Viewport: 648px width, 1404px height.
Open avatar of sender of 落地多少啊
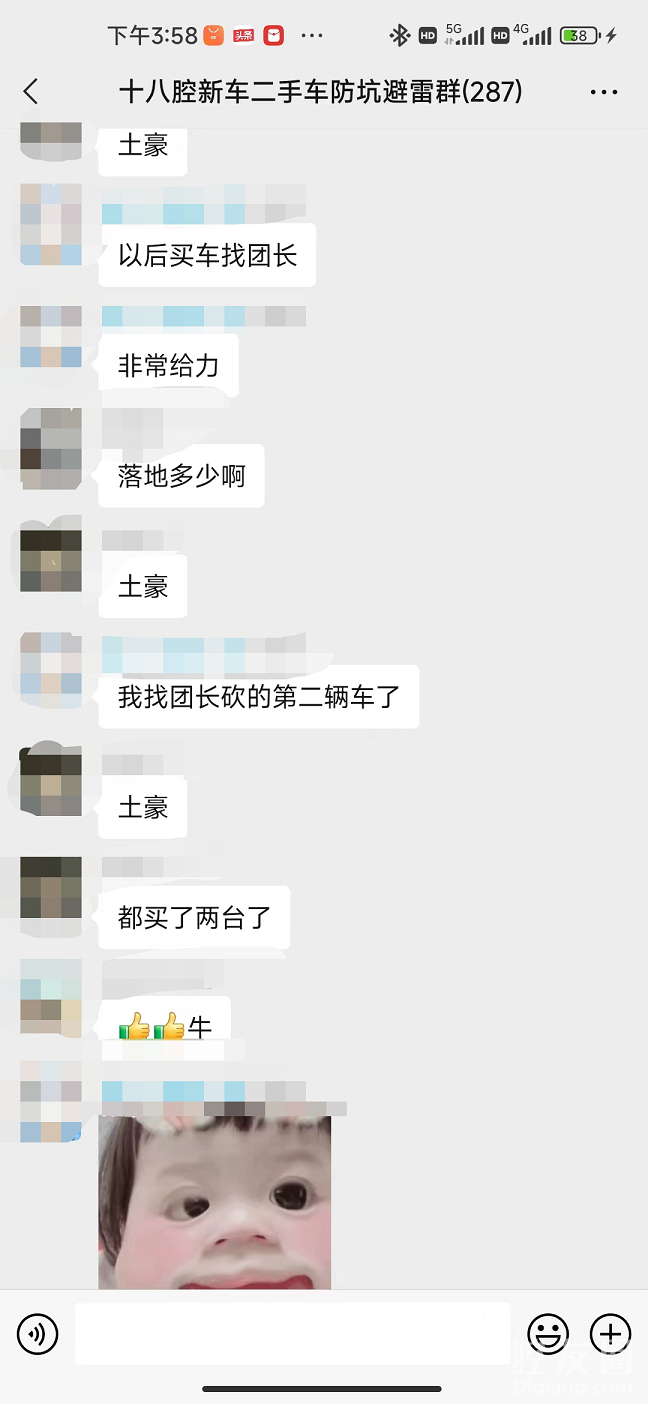(51, 448)
